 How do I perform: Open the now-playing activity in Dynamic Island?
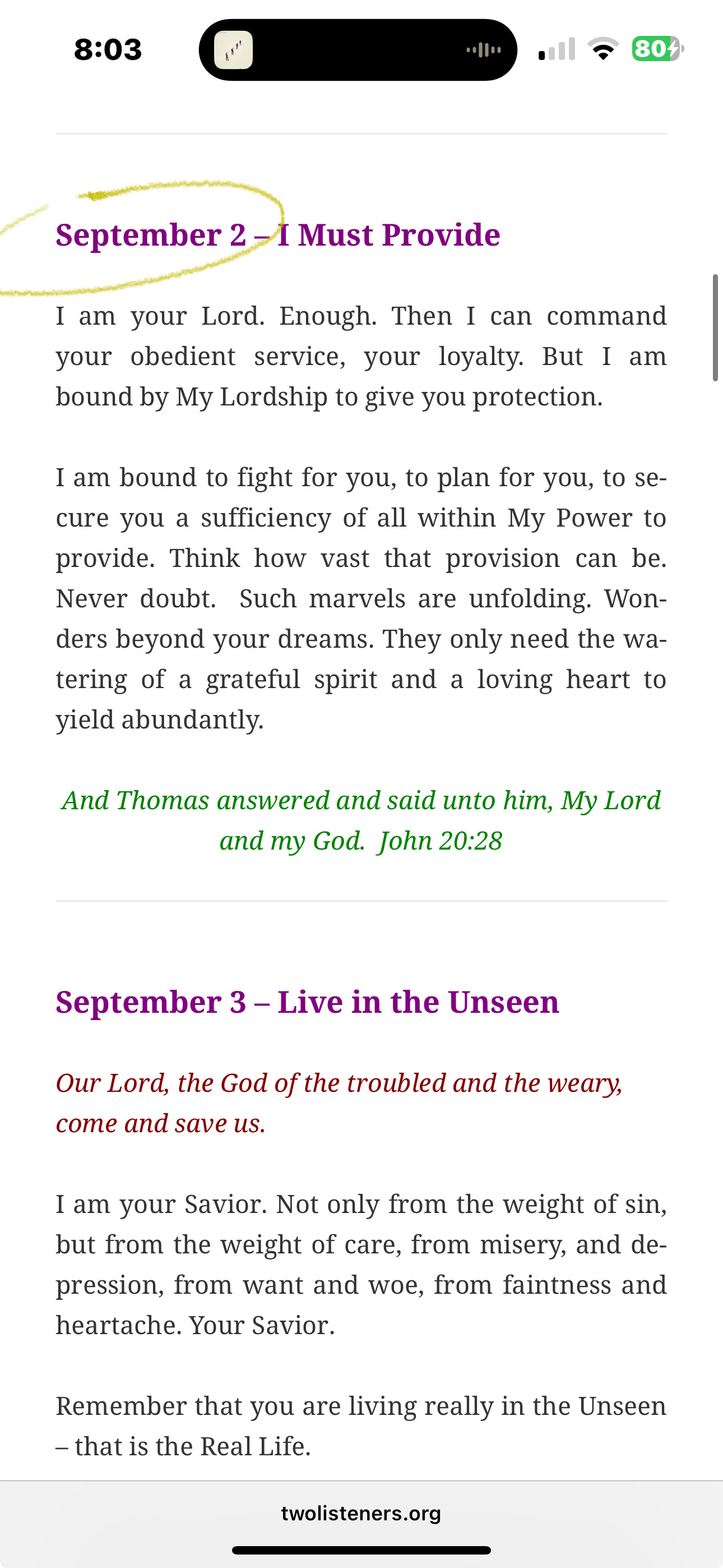click(x=358, y=50)
